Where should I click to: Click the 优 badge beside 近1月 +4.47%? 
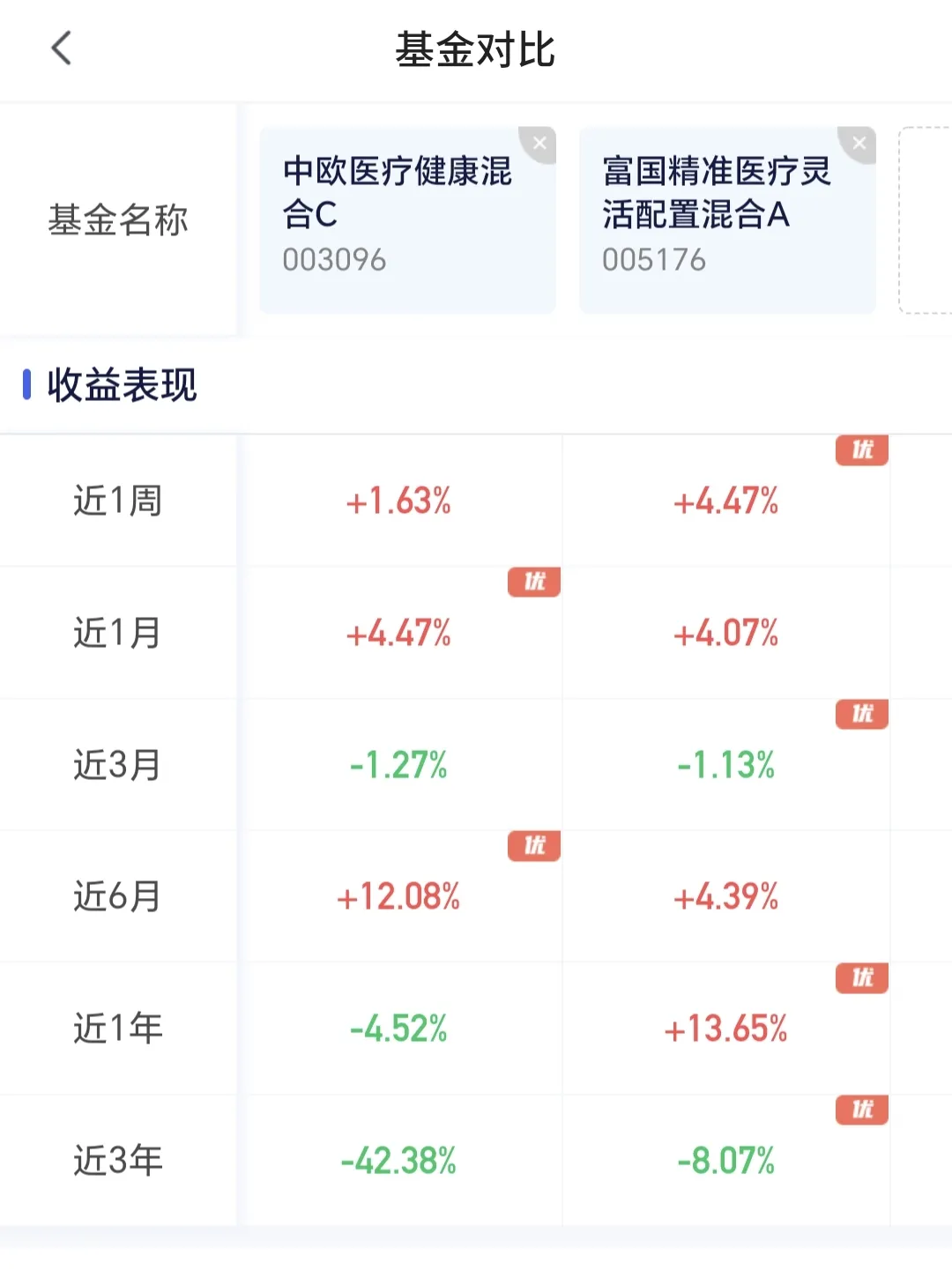[533, 583]
